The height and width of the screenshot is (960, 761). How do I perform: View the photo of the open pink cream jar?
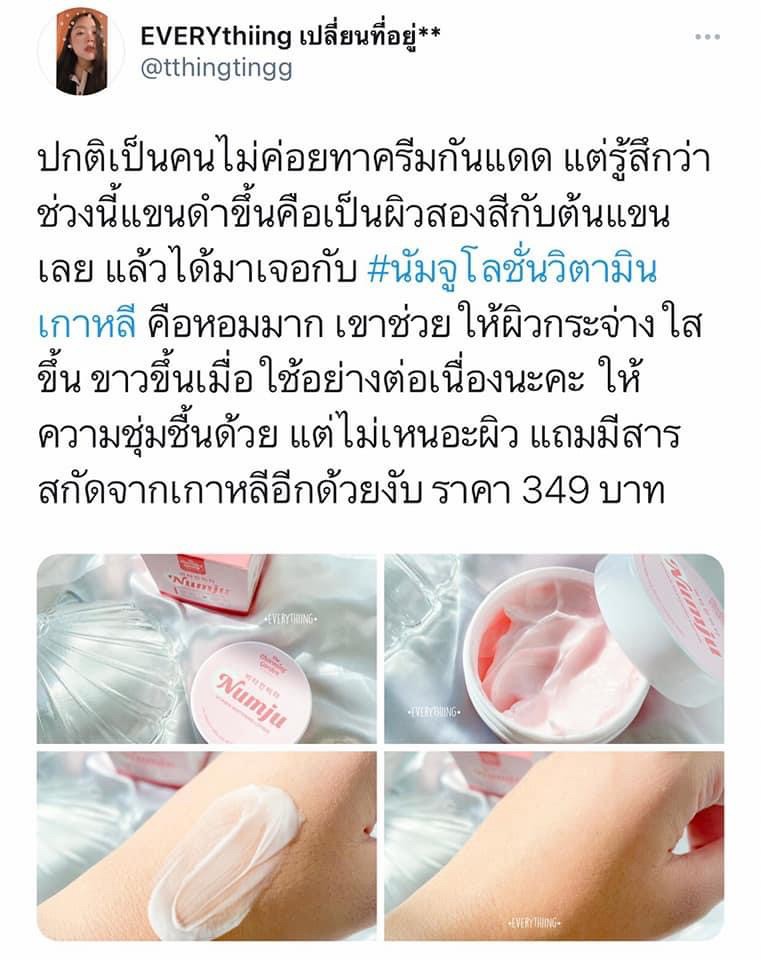coord(553,649)
